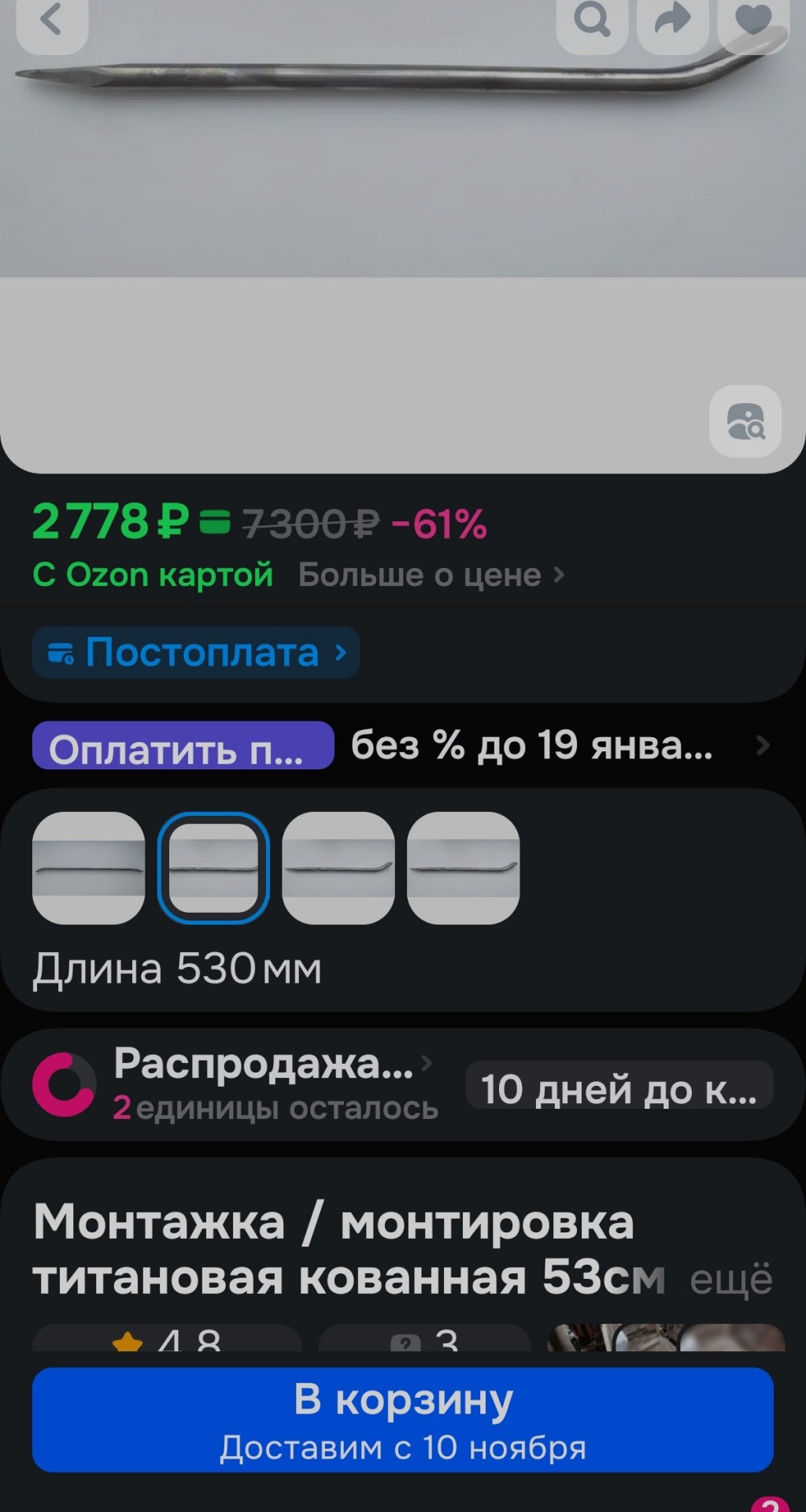
Task: Select the first length variant thumbnail
Action: tap(88, 868)
